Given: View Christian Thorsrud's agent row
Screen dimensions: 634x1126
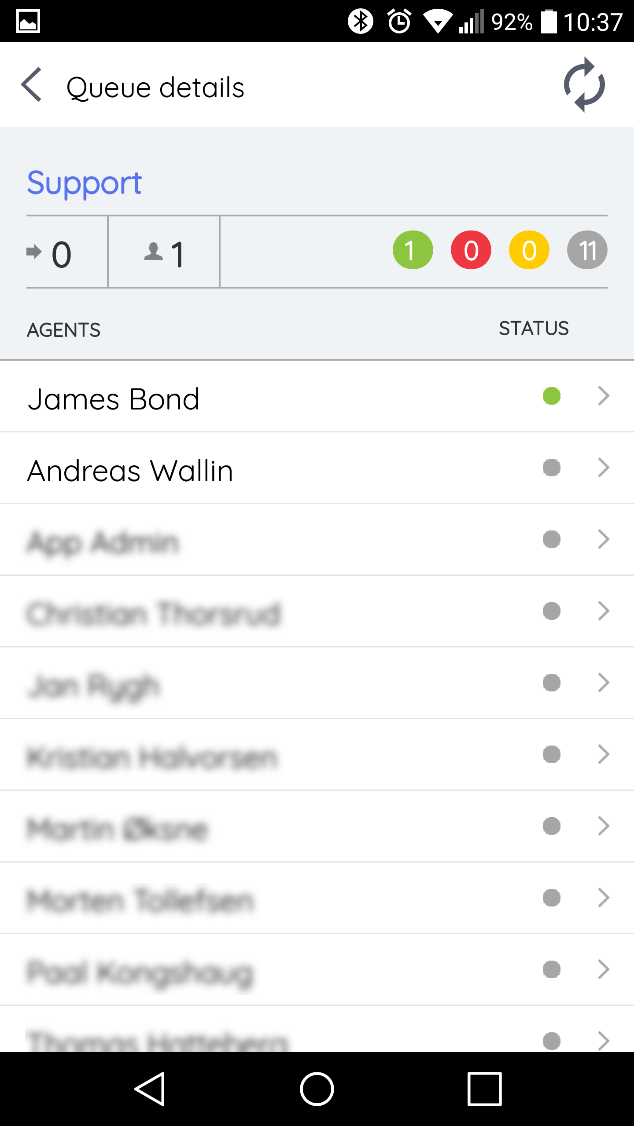Looking at the screenshot, I should coord(316,612).
